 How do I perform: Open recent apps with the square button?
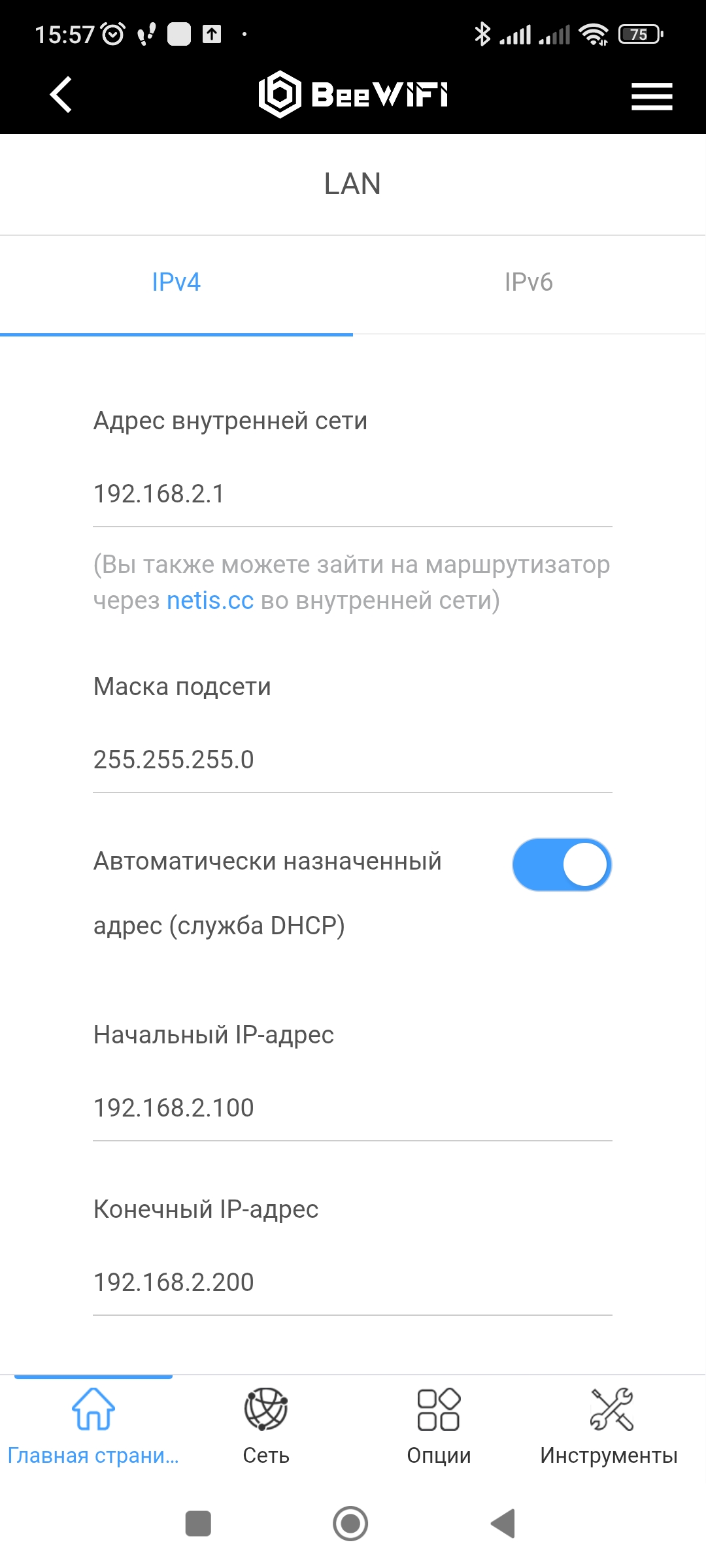click(x=198, y=1524)
